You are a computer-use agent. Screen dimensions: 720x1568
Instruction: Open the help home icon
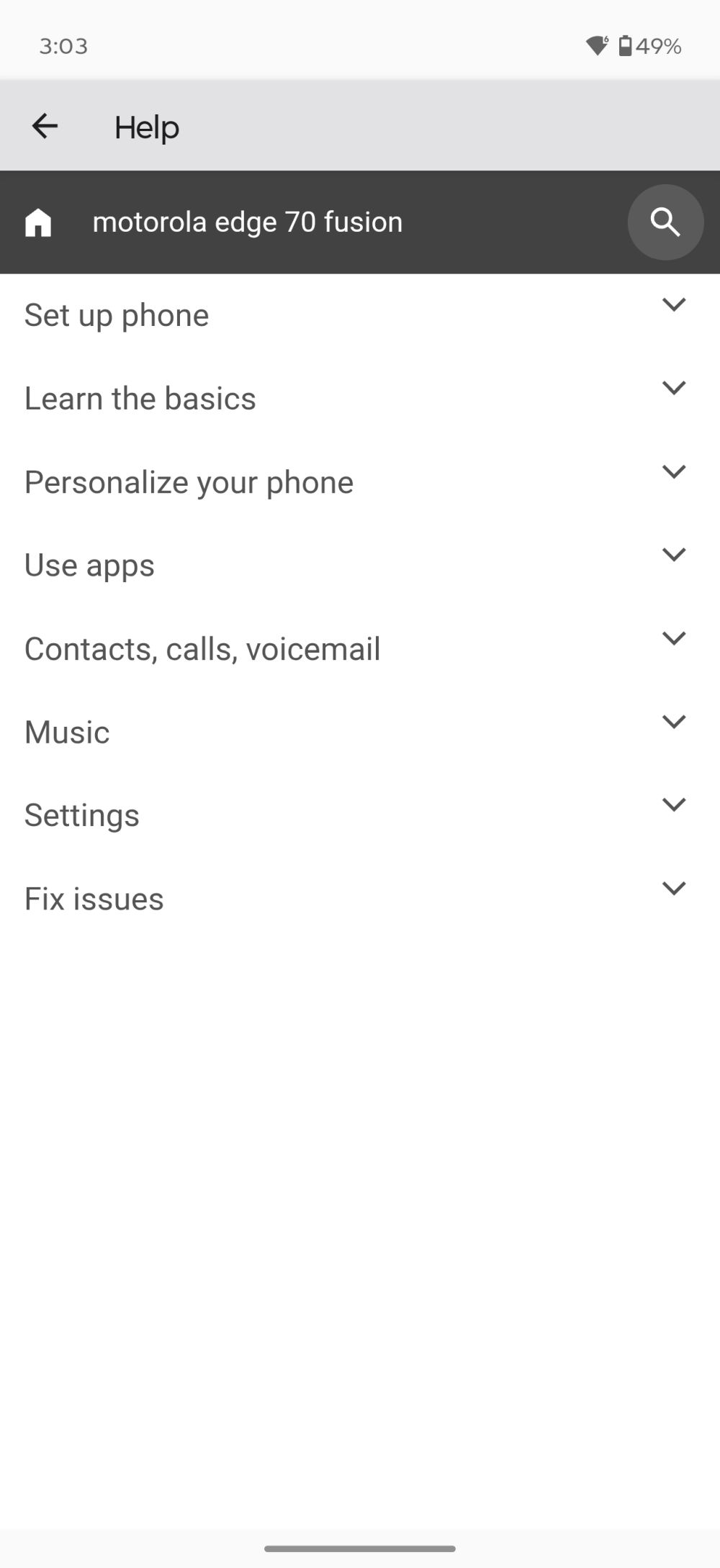38,222
